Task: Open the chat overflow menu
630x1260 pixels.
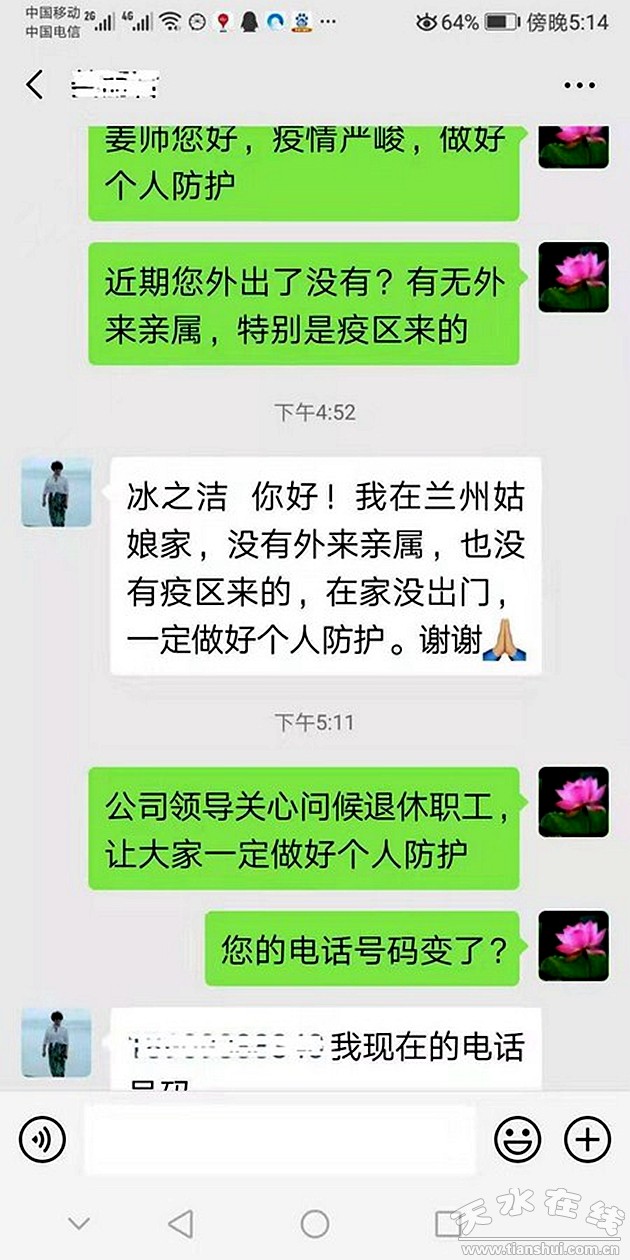Action: point(580,86)
